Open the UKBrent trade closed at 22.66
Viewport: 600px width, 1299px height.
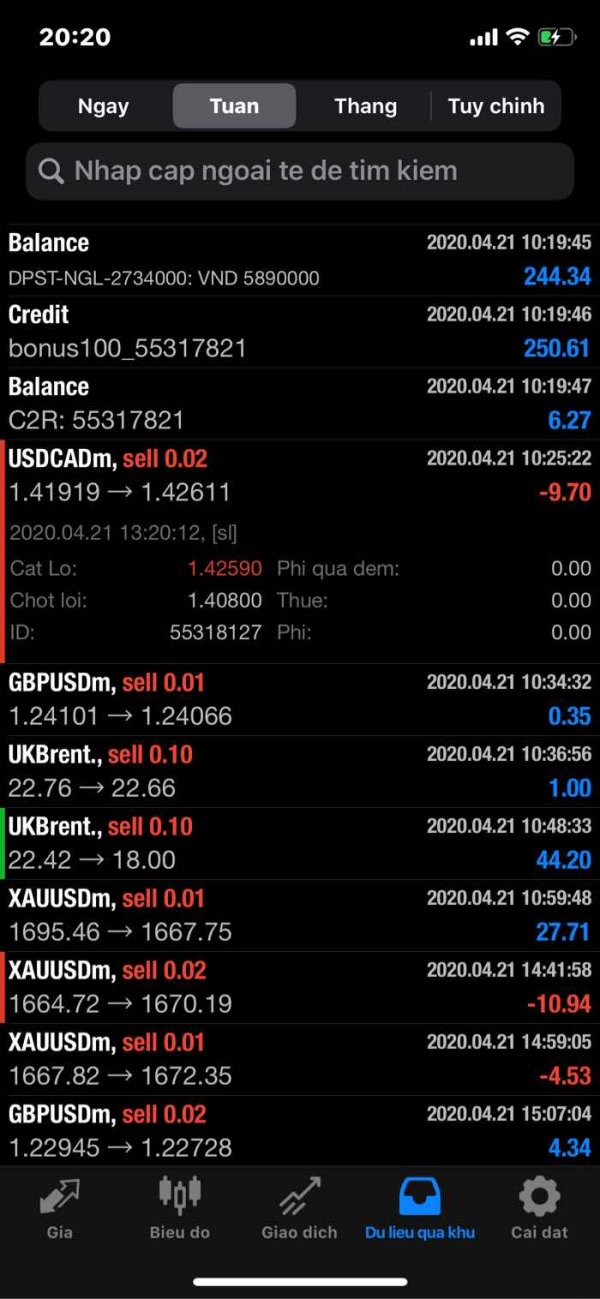(x=300, y=772)
